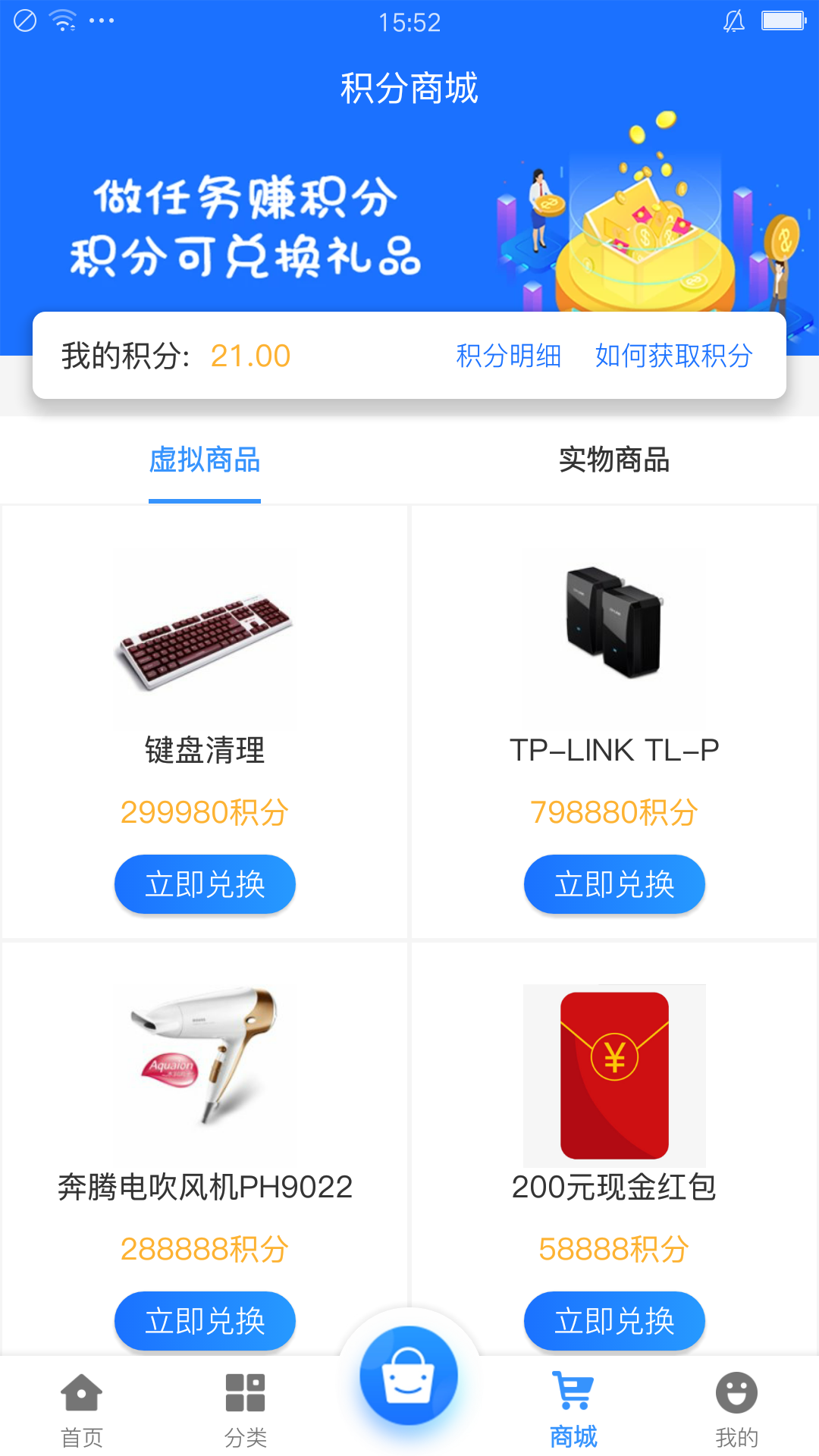Redeem 200元现金红包 with 立即兑换
This screenshot has width=819, height=1456.
[614, 1321]
